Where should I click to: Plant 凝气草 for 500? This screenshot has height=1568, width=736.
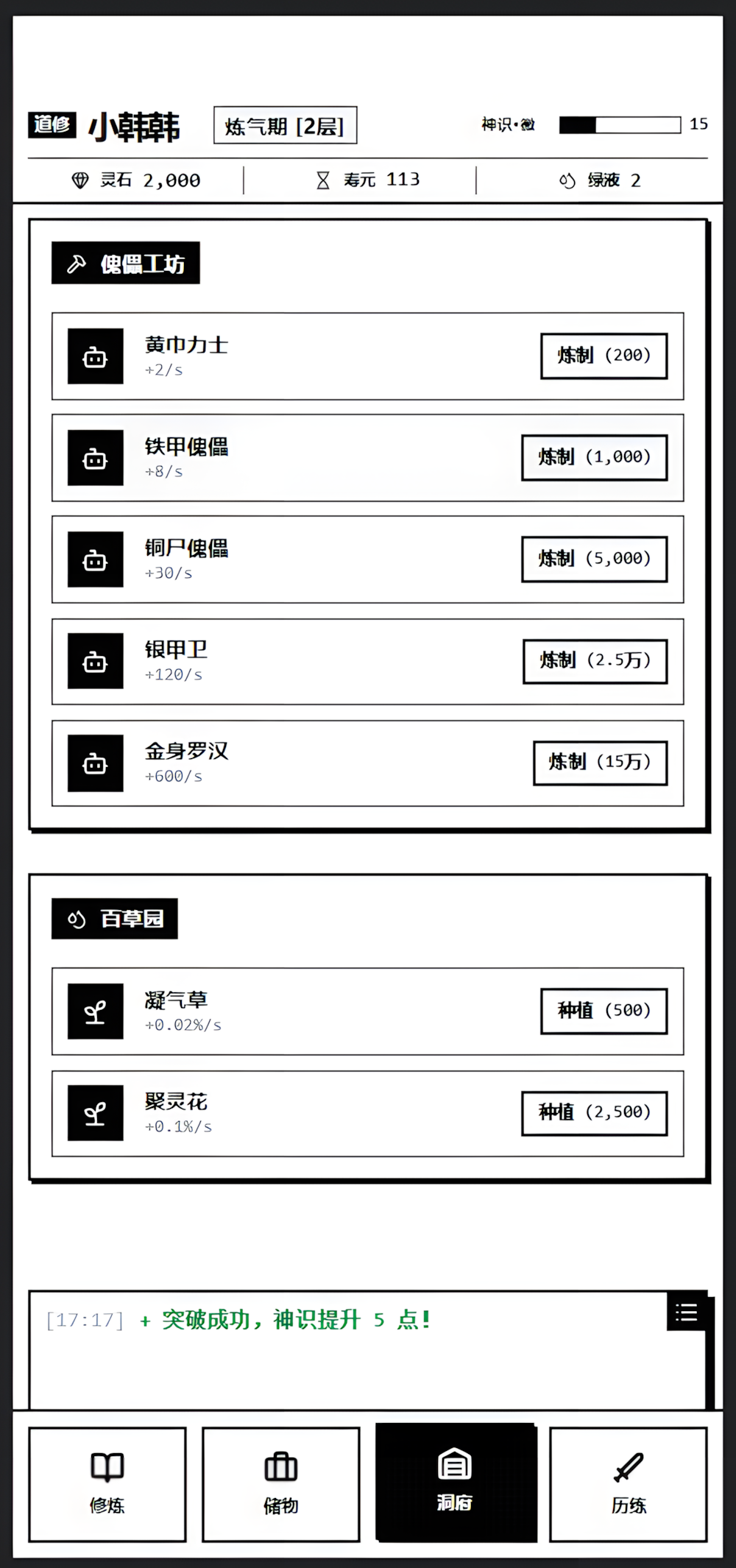click(x=603, y=1011)
